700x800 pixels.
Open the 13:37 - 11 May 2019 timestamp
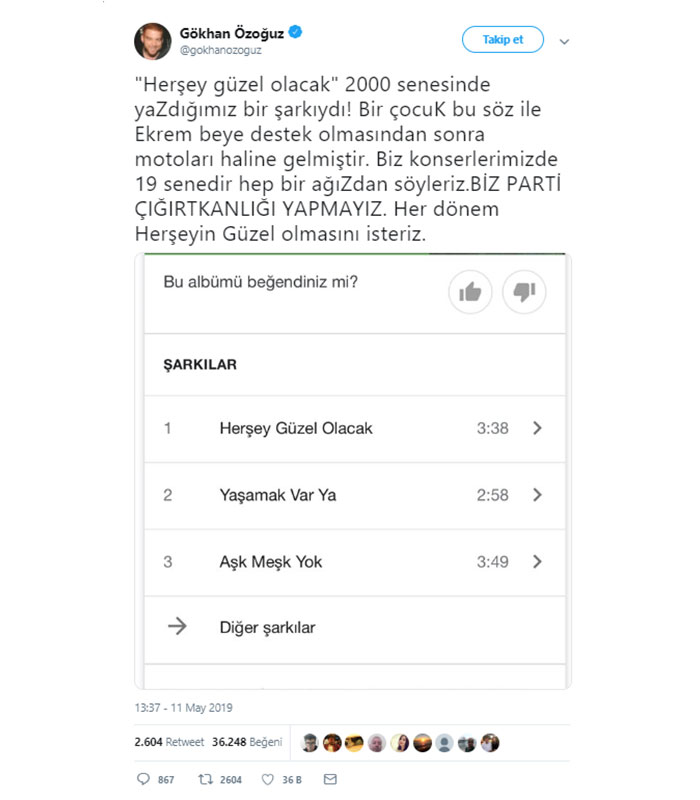pos(183,707)
